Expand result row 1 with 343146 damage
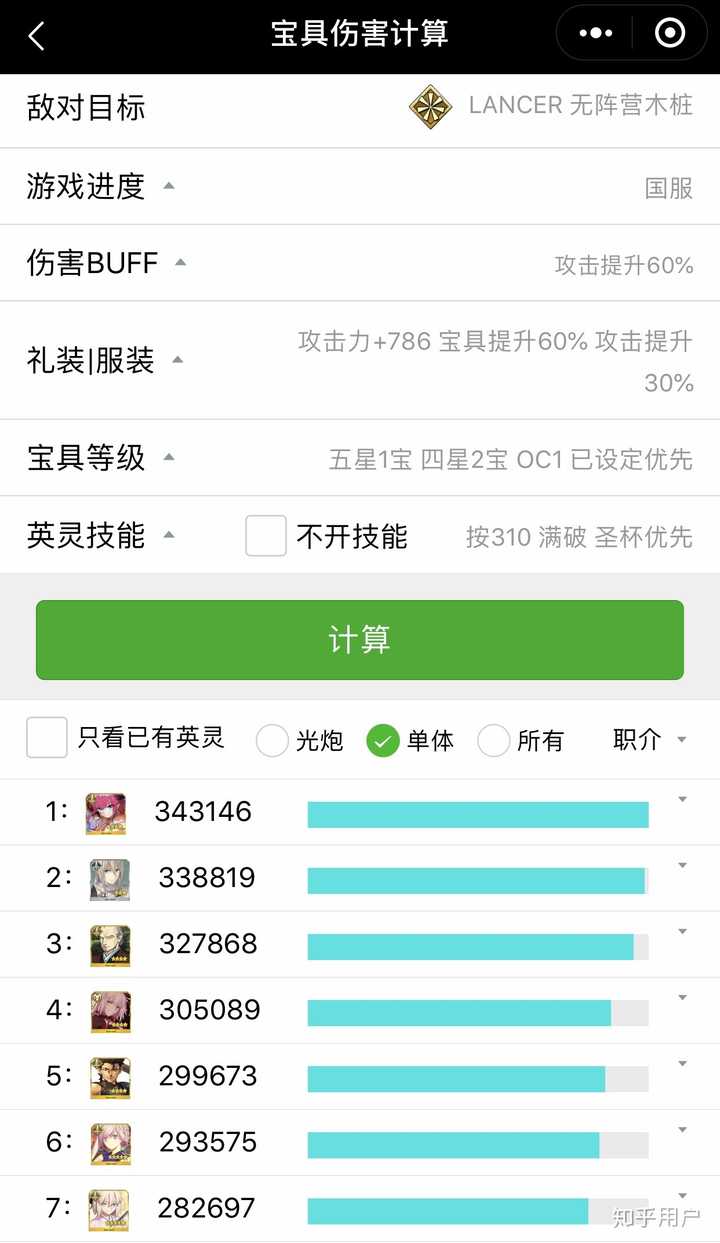The width and height of the screenshot is (720, 1243). coord(682,799)
